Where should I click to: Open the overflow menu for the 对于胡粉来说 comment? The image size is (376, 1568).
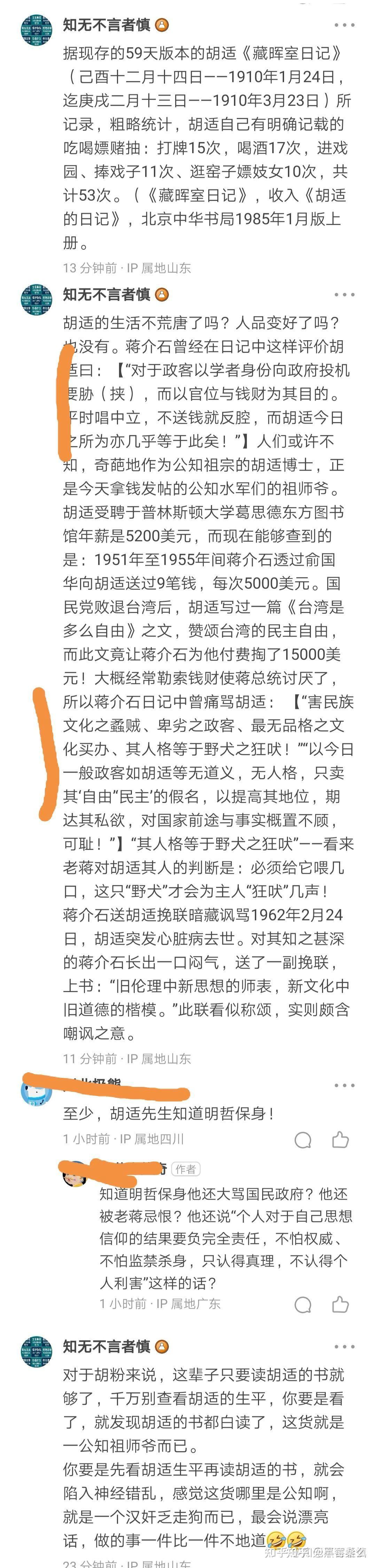(x=344, y=1346)
